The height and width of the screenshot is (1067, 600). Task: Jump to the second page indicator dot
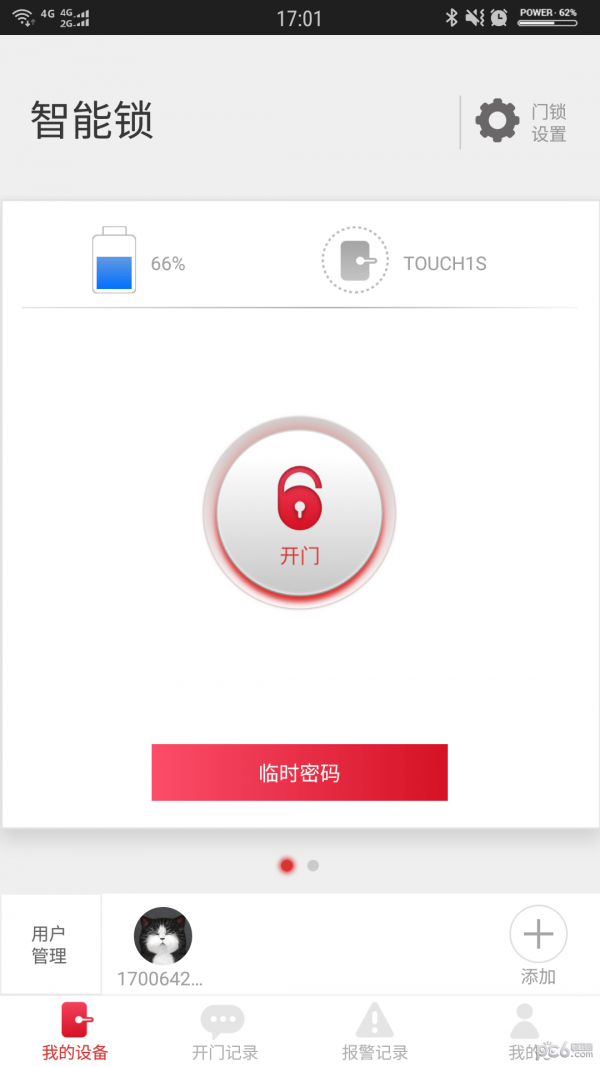[313, 865]
